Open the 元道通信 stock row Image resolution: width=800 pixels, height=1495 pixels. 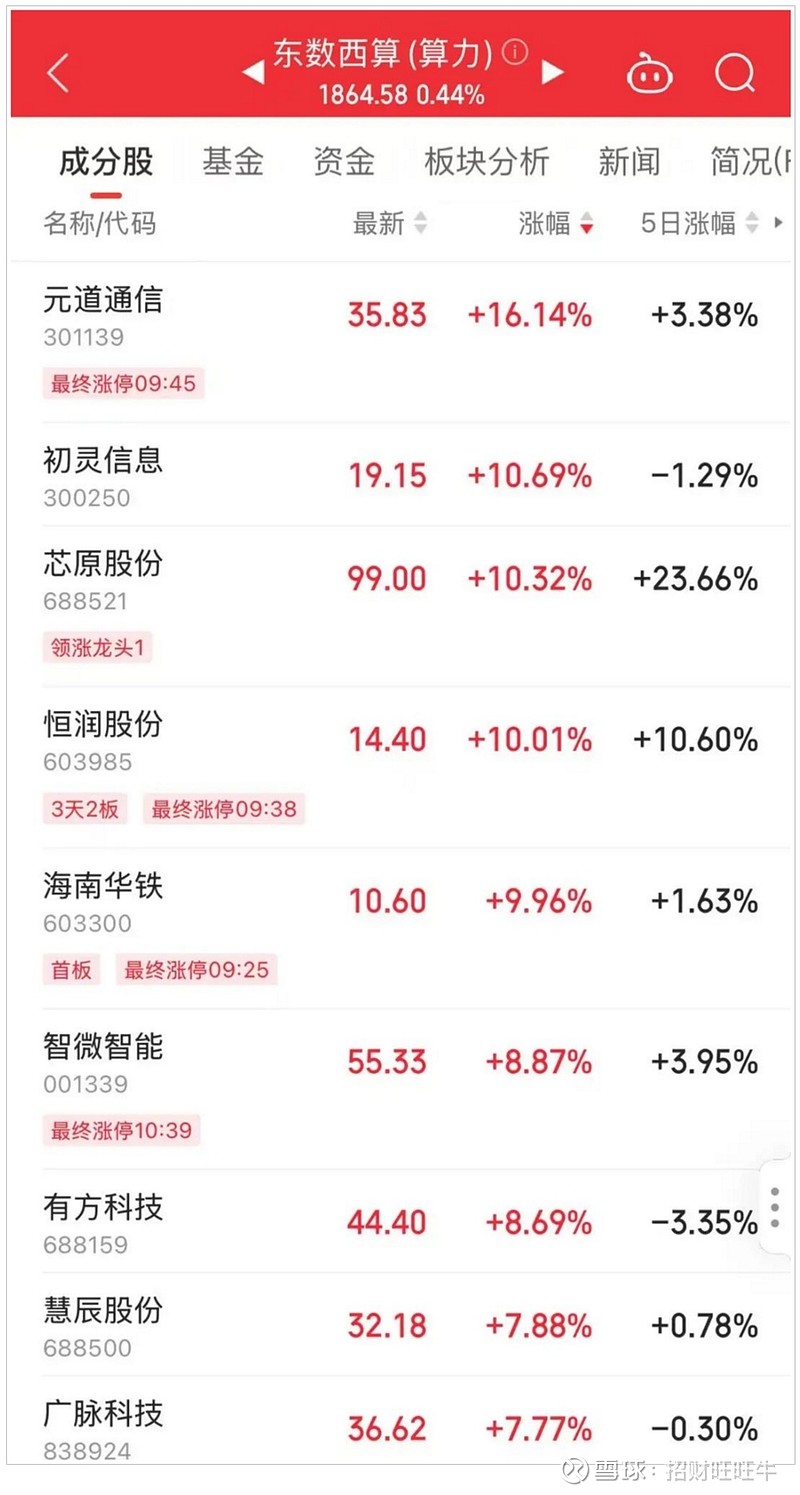coord(400,342)
